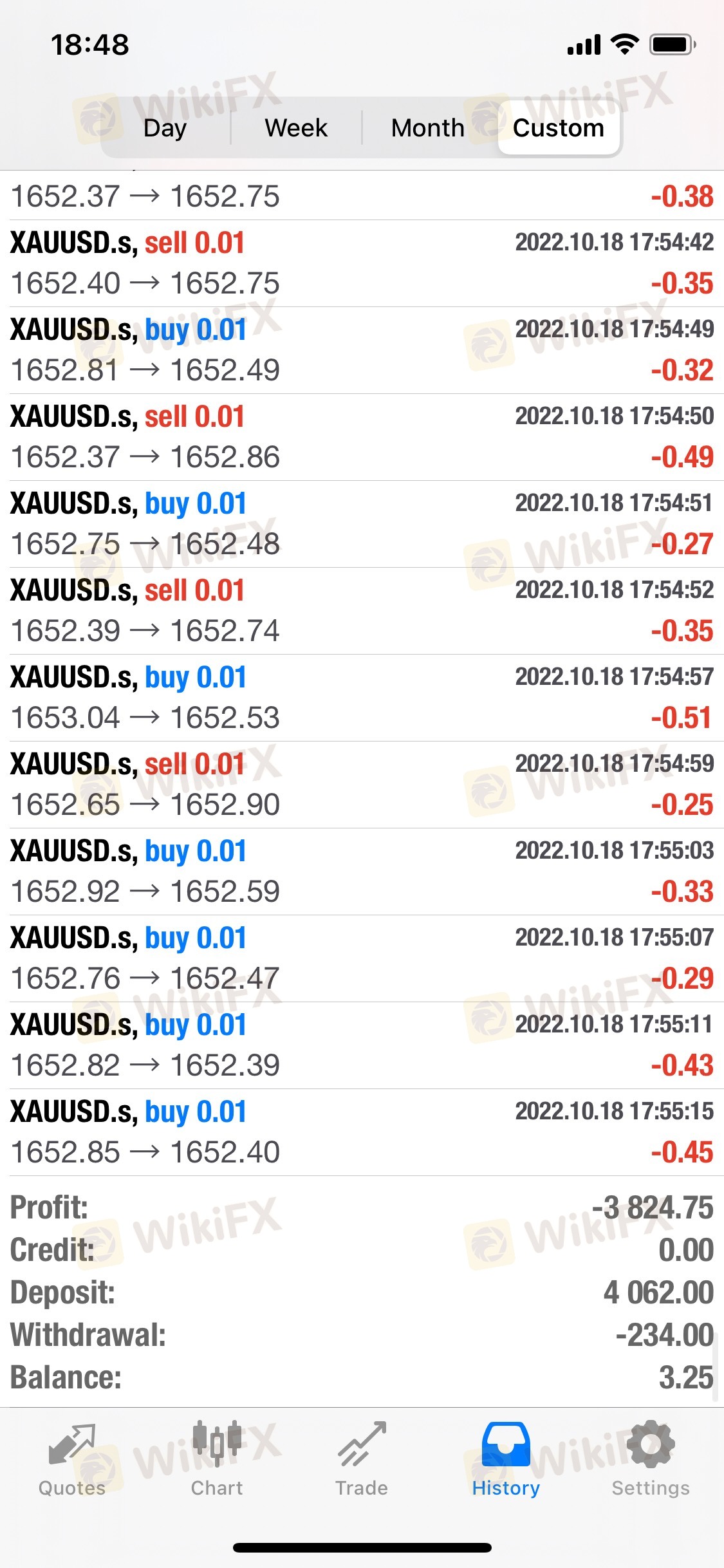Expand the buy trade closed at 17:54:49
This screenshot has width=724, height=1568.
362,350
